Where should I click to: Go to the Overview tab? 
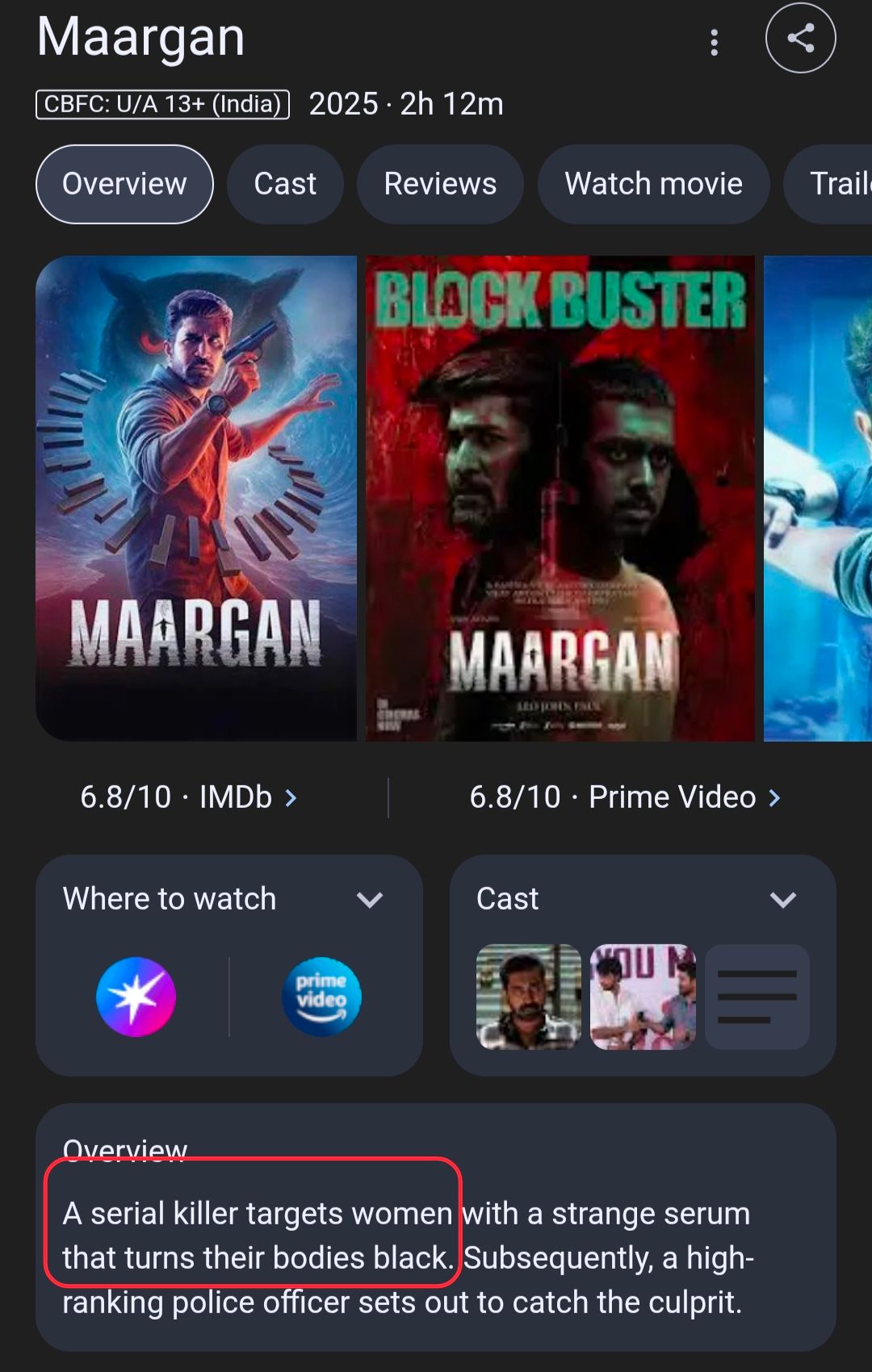(124, 184)
